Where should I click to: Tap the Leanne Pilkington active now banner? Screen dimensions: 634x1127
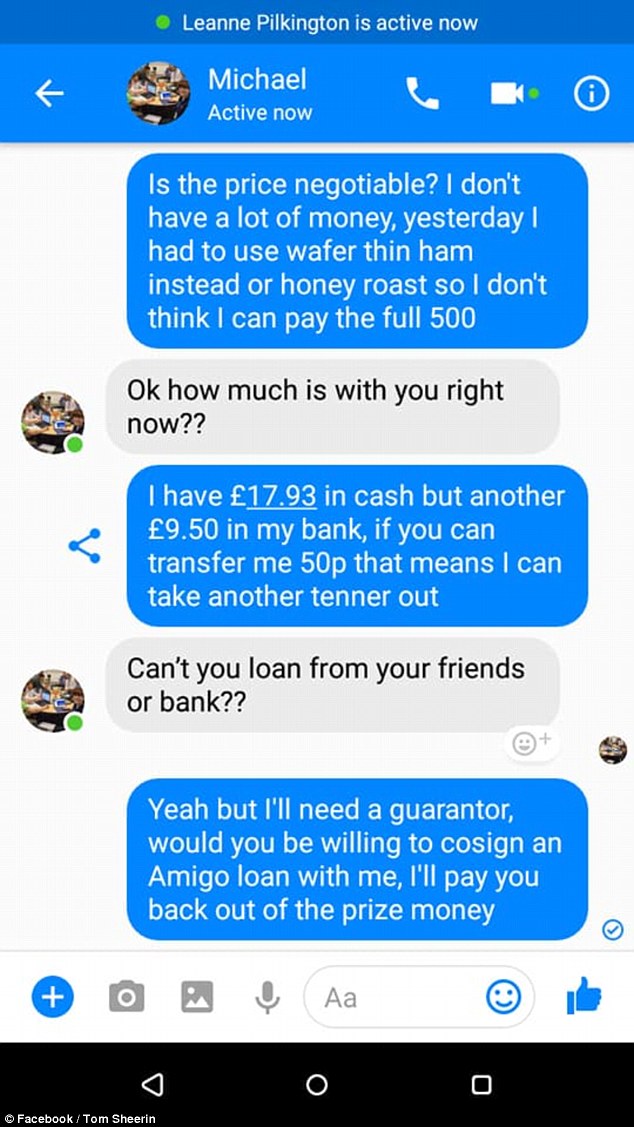coord(317,22)
